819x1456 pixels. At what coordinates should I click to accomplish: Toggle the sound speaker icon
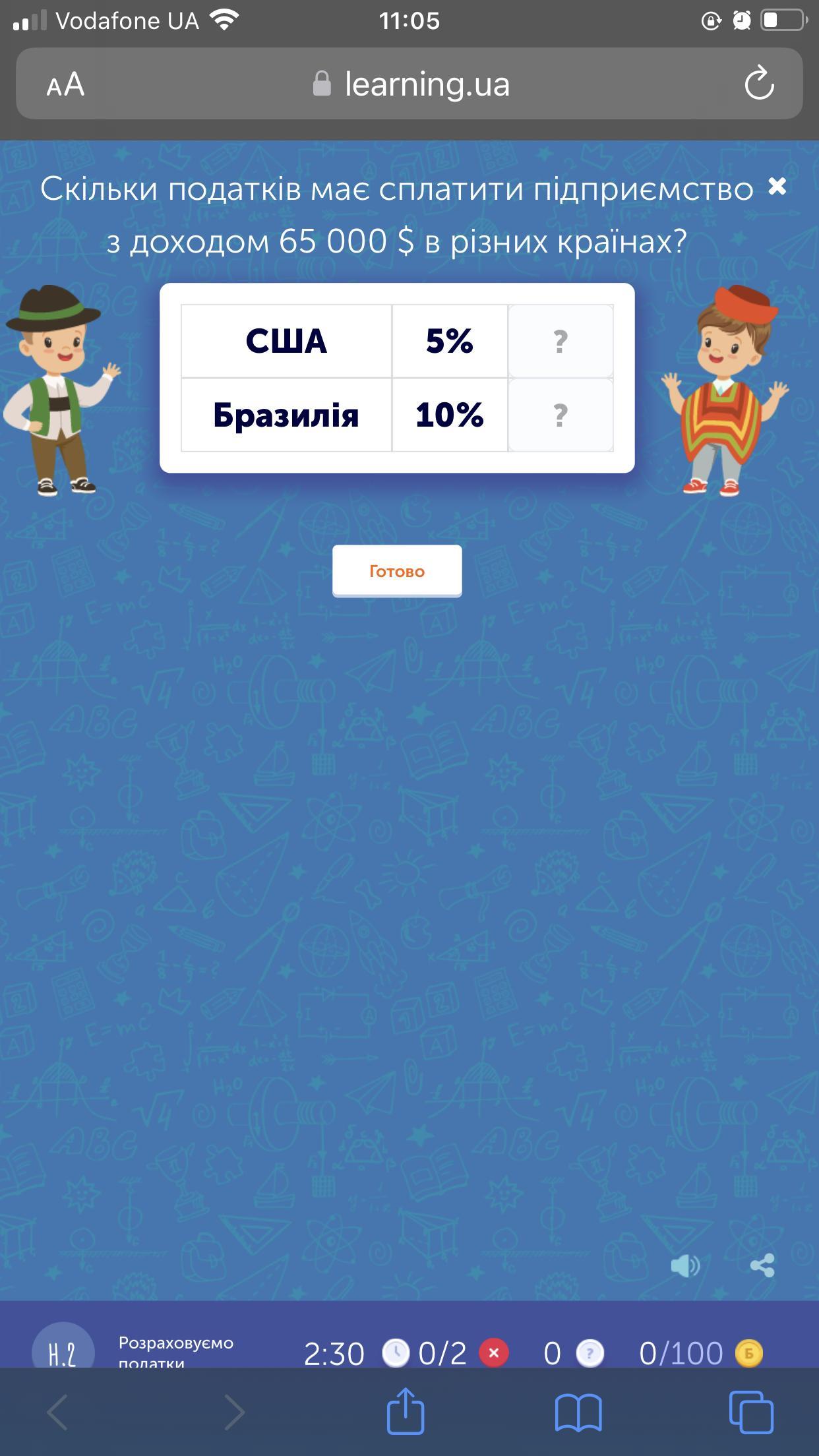point(684,1265)
